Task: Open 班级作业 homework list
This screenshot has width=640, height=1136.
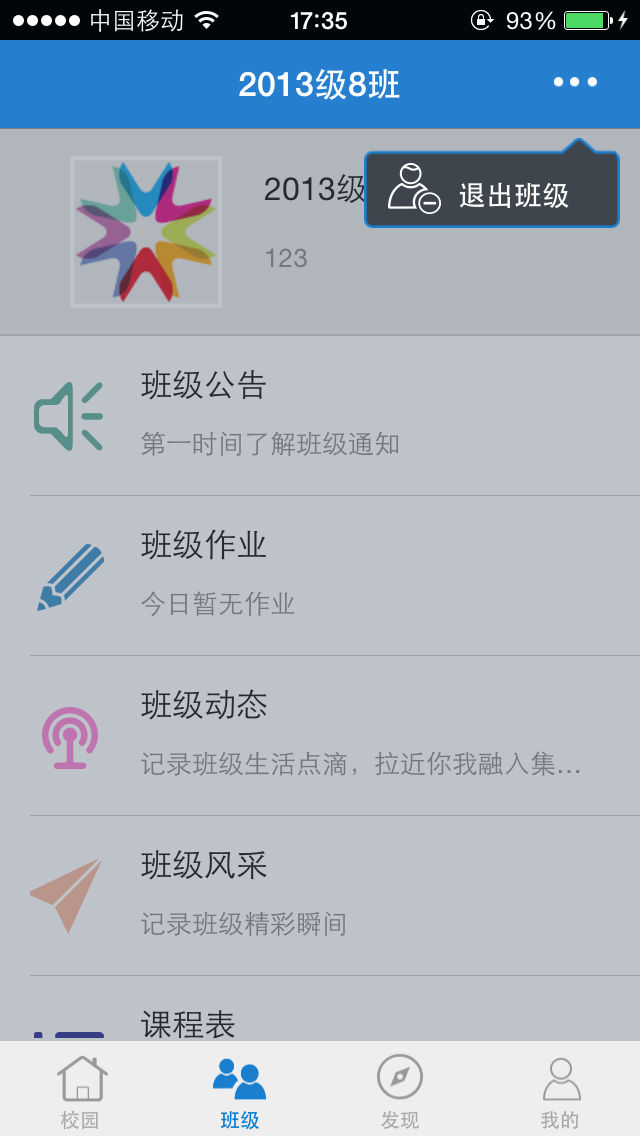Action: [320, 575]
